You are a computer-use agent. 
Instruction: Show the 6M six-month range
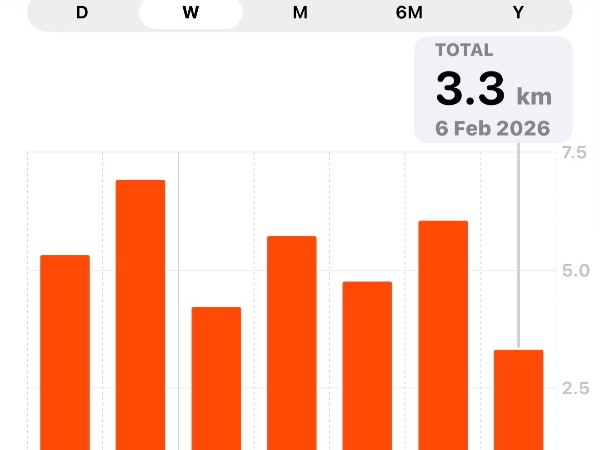tap(409, 13)
